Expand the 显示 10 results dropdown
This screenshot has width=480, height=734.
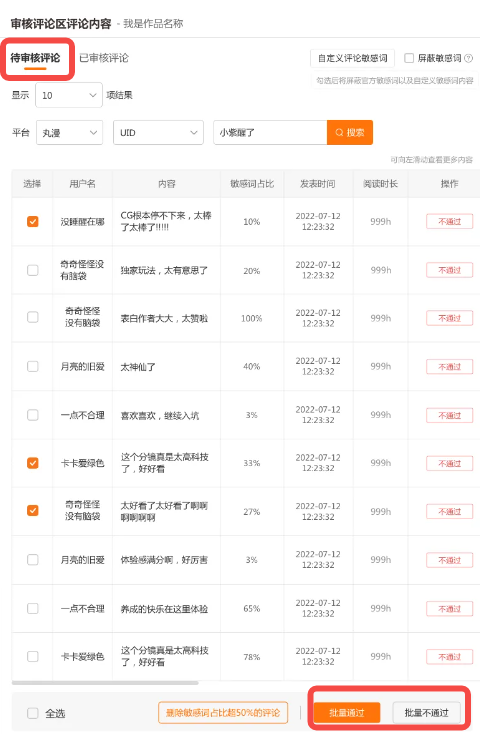(69, 95)
